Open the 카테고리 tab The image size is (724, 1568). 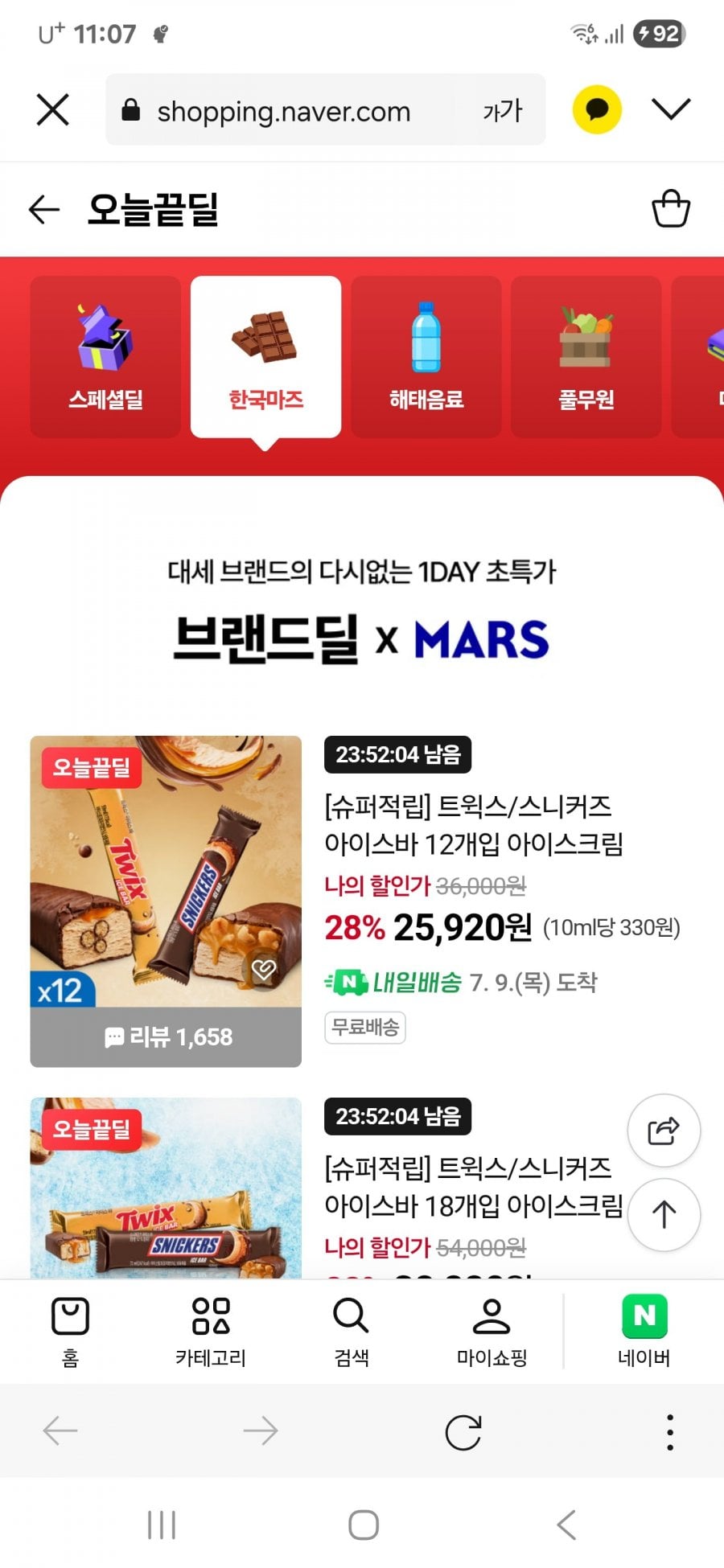(211, 1332)
